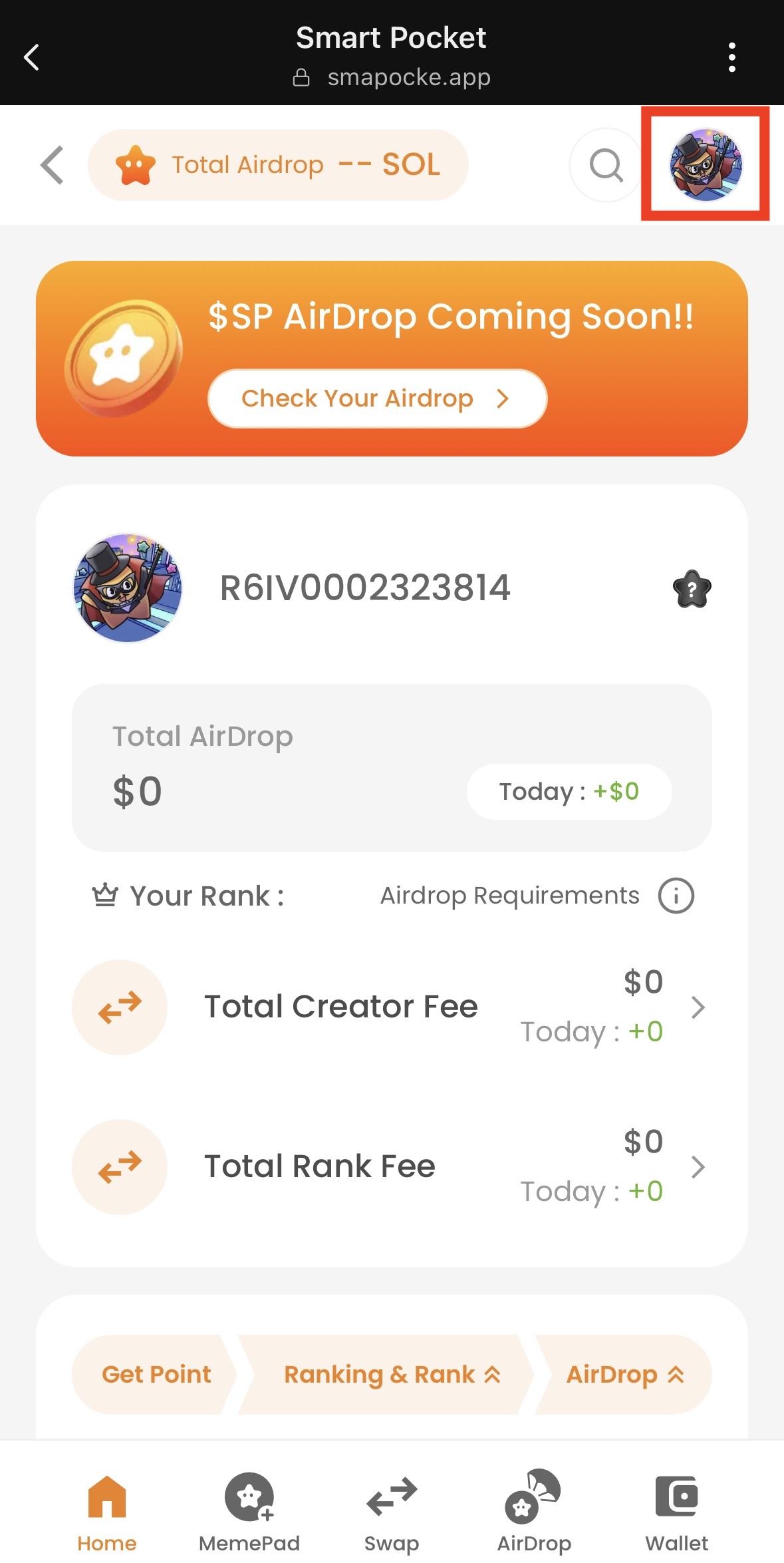Tap the Total Airdrop SOL pill
Viewport: 784px width, 1563px height.
[x=278, y=164]
